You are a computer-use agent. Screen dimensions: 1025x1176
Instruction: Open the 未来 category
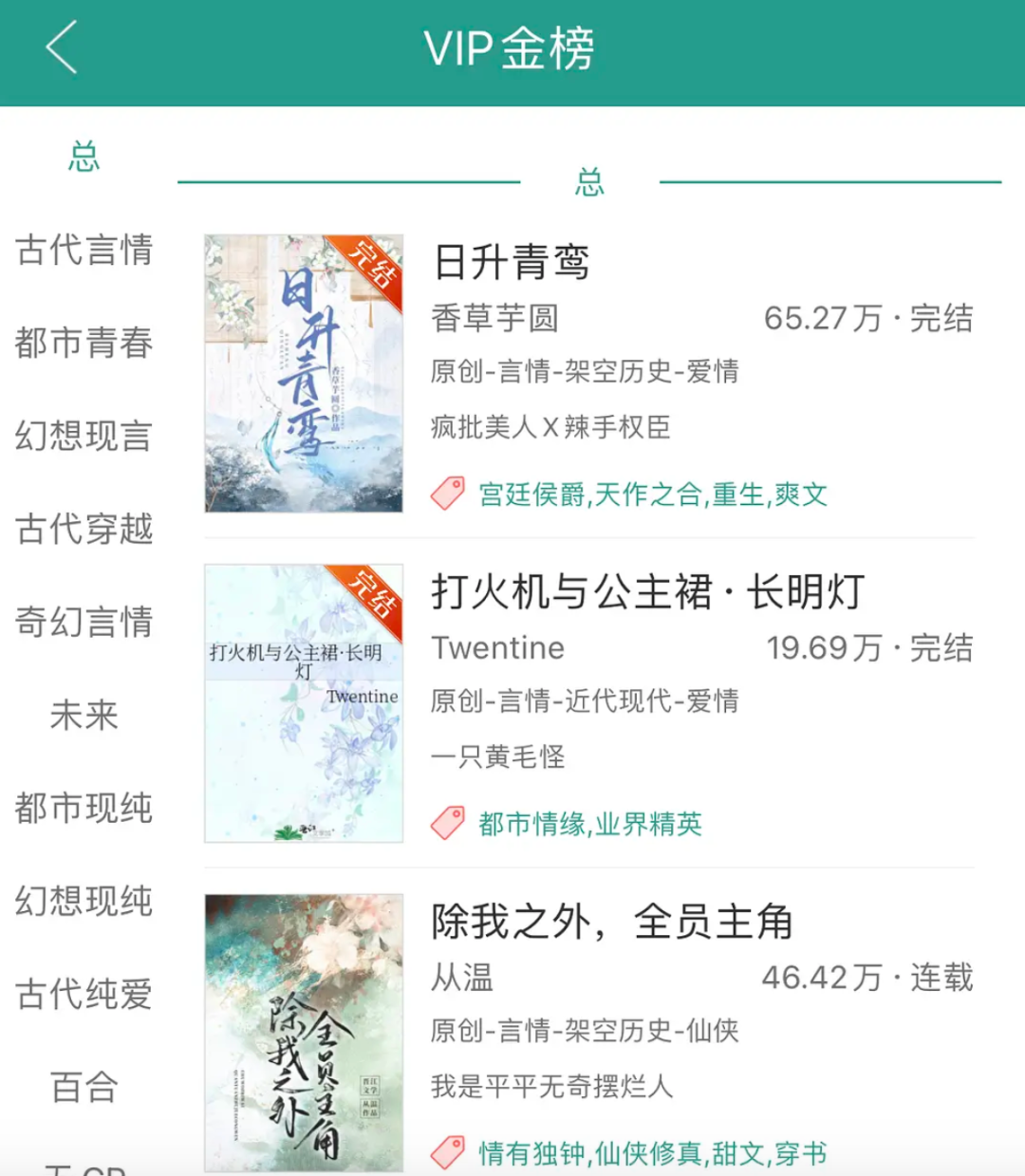(x=84, y=715)
